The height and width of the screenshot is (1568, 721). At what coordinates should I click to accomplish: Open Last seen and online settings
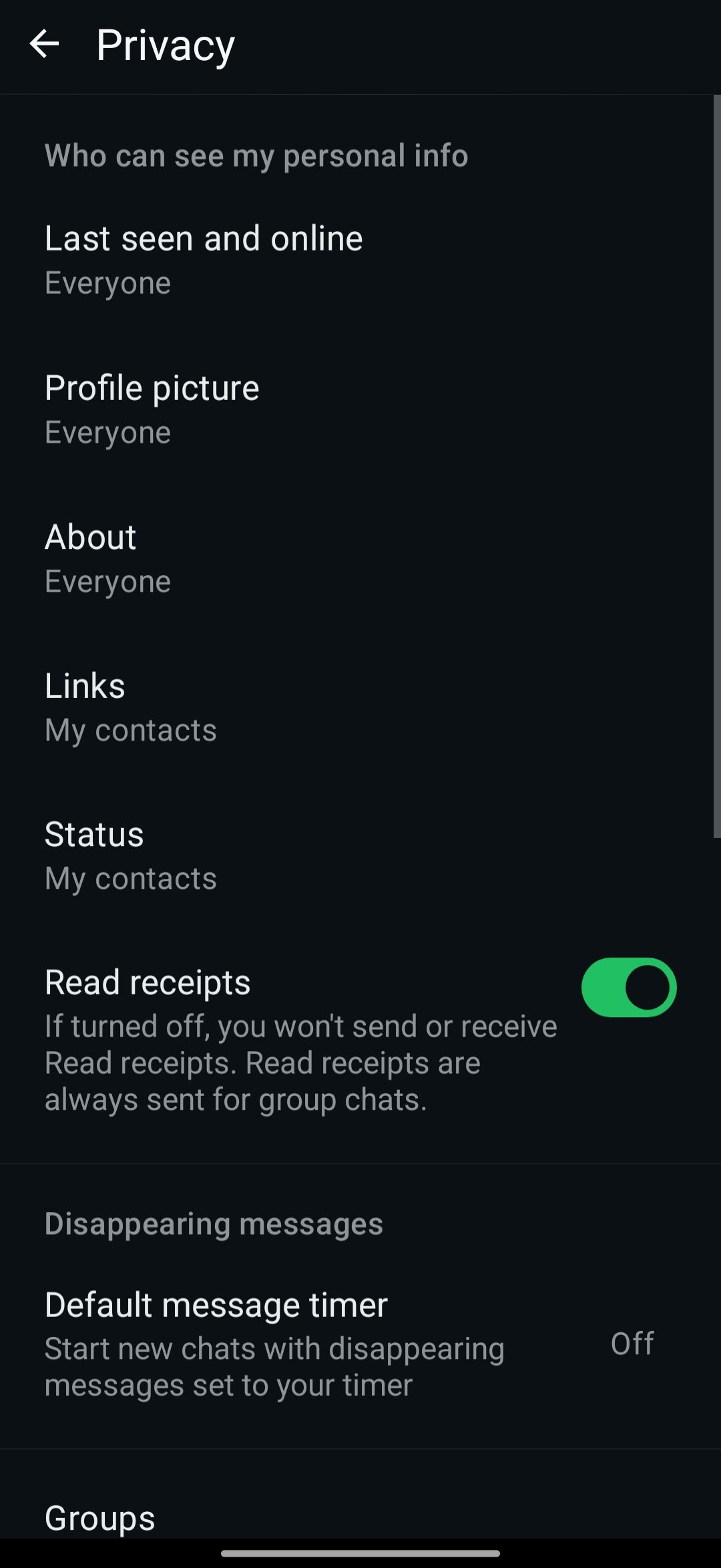204,257
